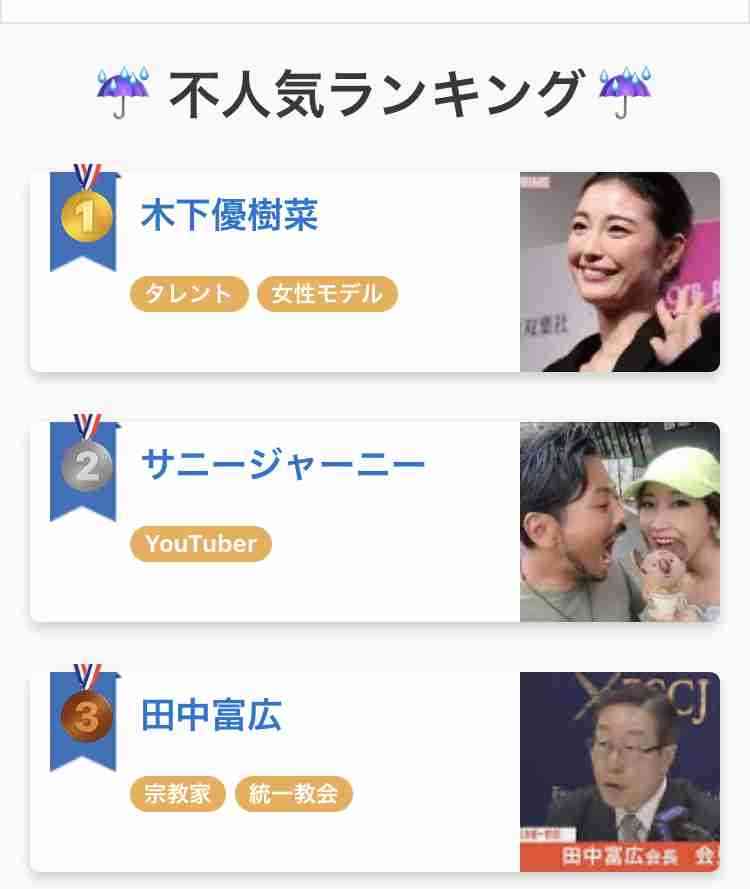Select the 宗教家 category tag
Screen dimensions: 750x889
tap(176, 794)
